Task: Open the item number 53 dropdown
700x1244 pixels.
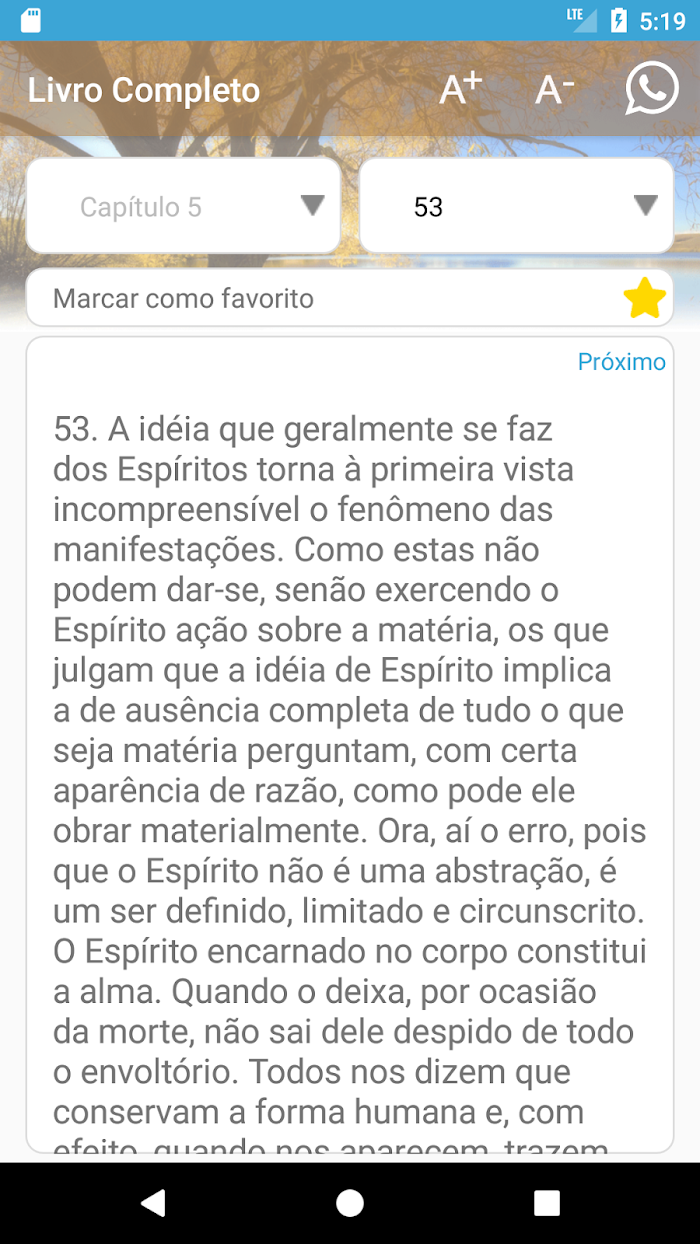Action: click(x=516, y=206)
